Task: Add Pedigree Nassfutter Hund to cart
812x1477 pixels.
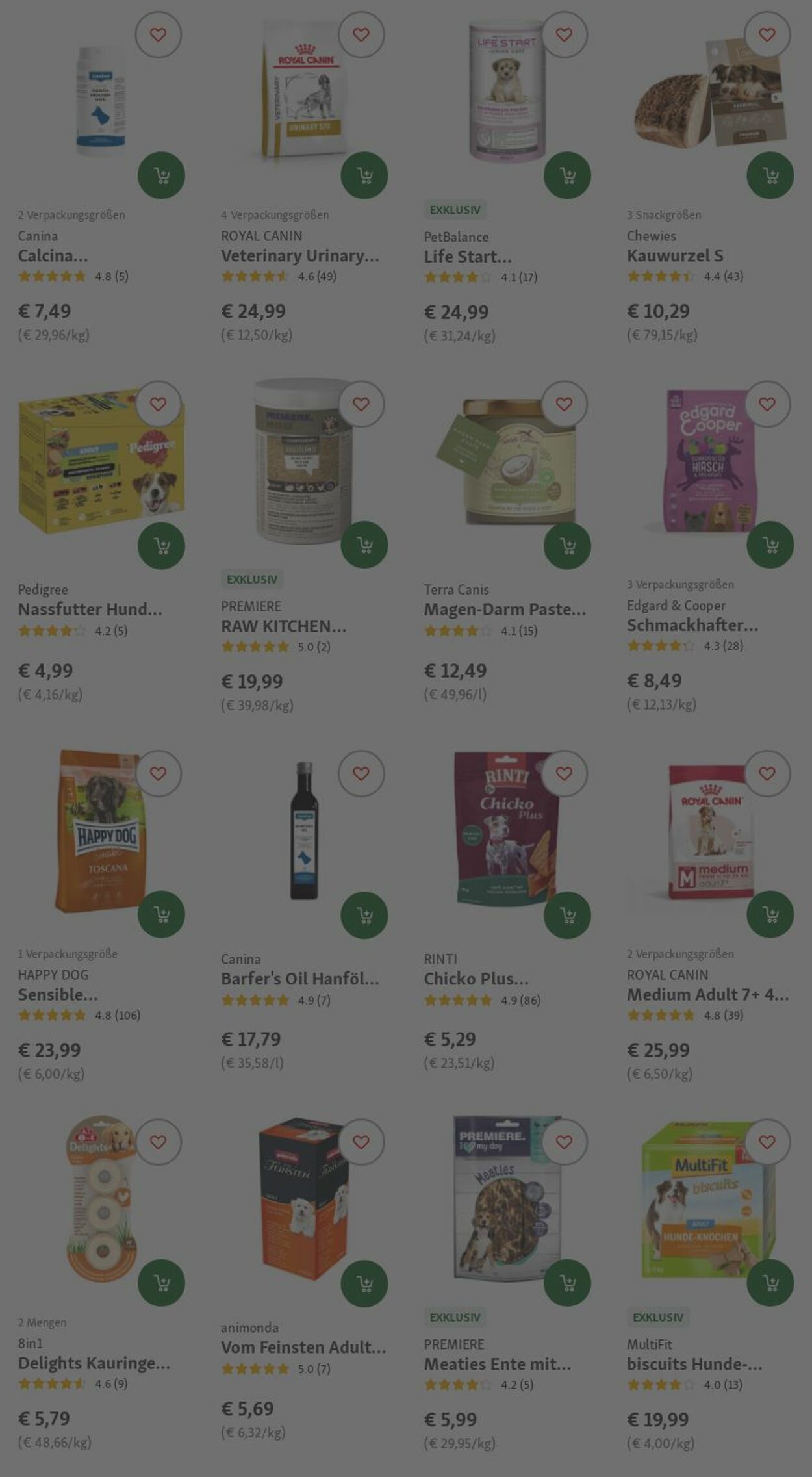Action: coord(161,545)
